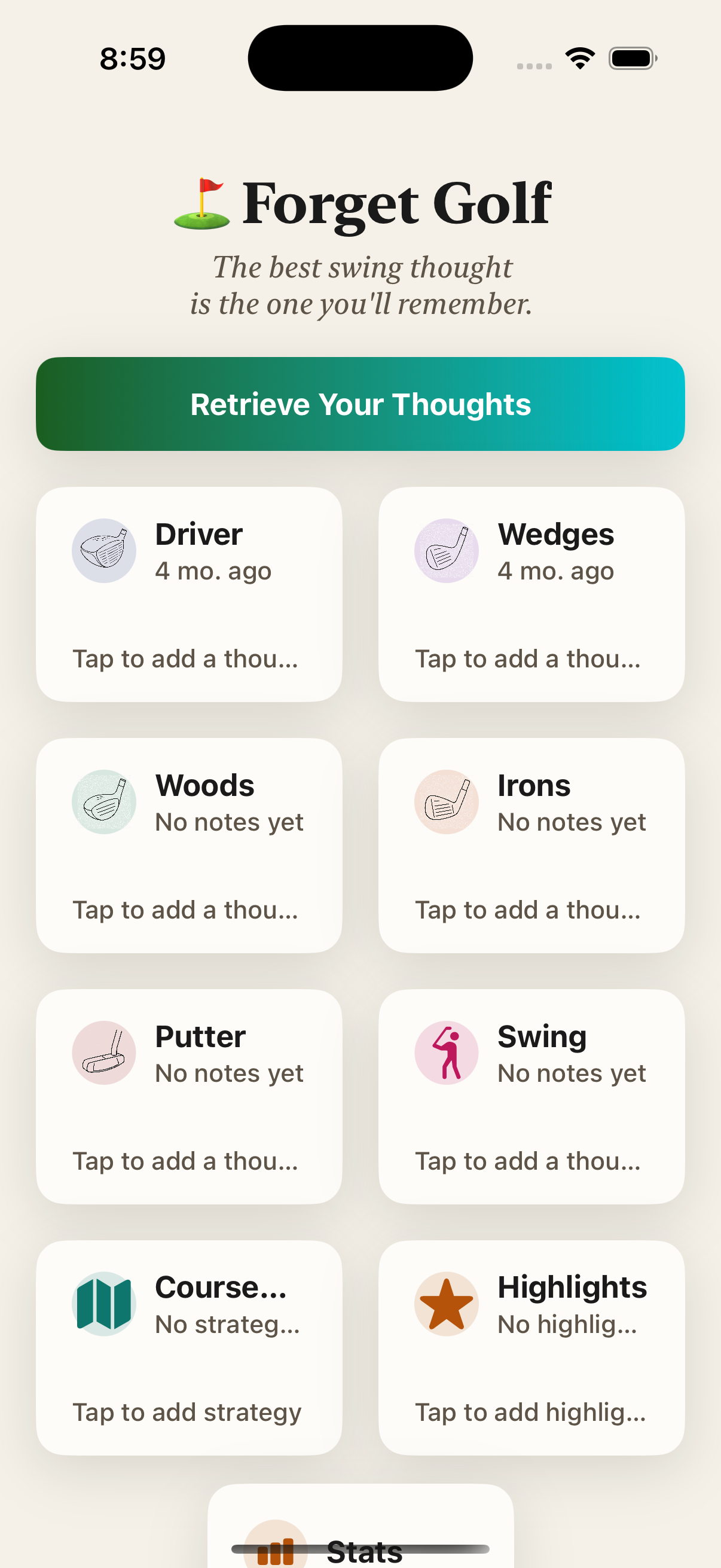Click the pink golfer Swing icon
This screenshot has height=1568, width=721.
[446, 1053]
